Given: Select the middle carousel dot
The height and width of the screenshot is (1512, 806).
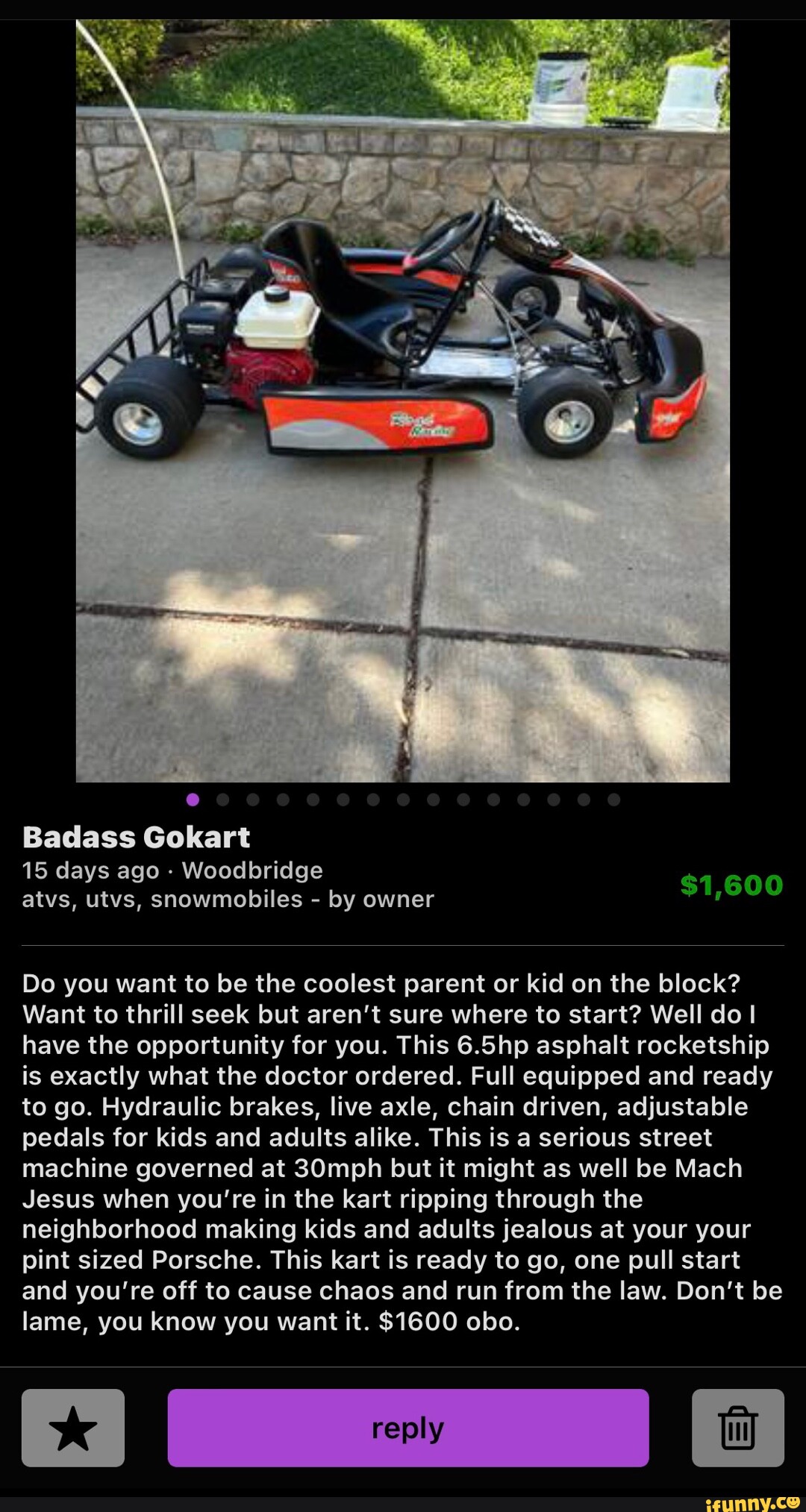Looking at the screenshot, I should pos(403,800).
